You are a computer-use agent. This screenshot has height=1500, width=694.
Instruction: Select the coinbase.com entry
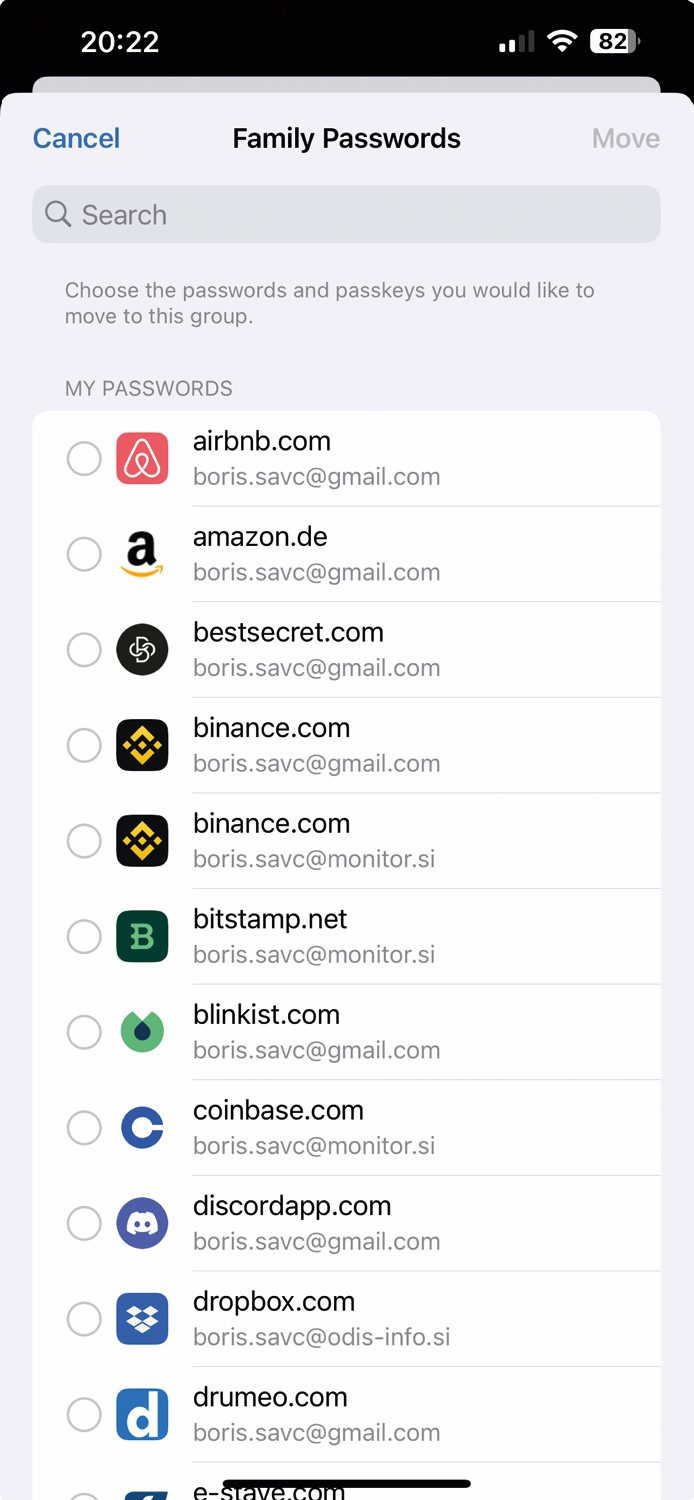click(346, 1128)
